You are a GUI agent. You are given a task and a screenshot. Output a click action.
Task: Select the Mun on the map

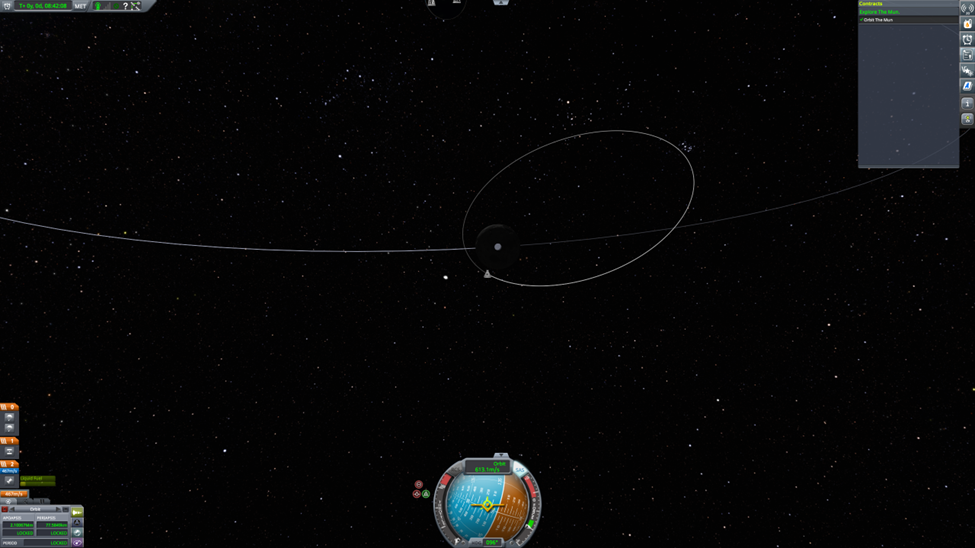coord(497,247)
